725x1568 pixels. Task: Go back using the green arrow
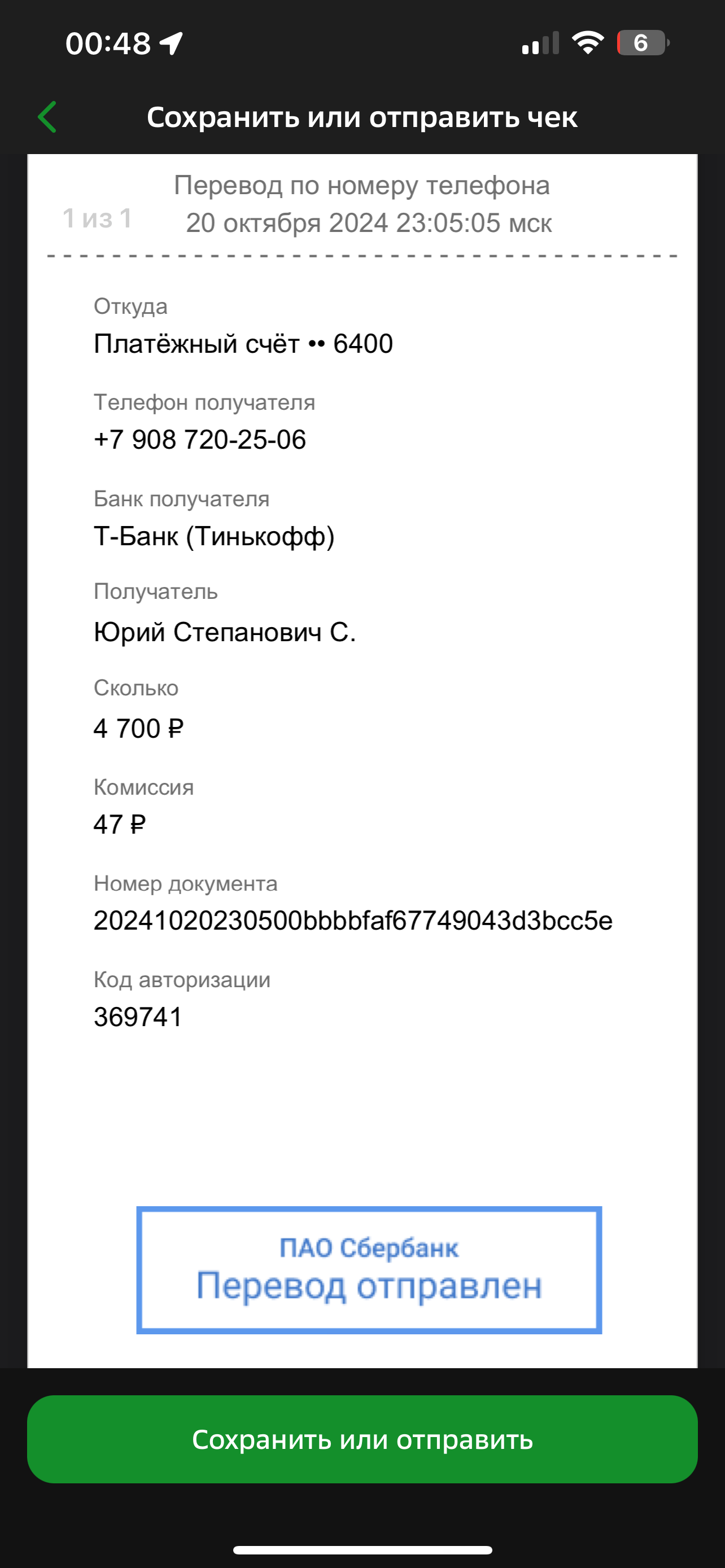(47, 117)
